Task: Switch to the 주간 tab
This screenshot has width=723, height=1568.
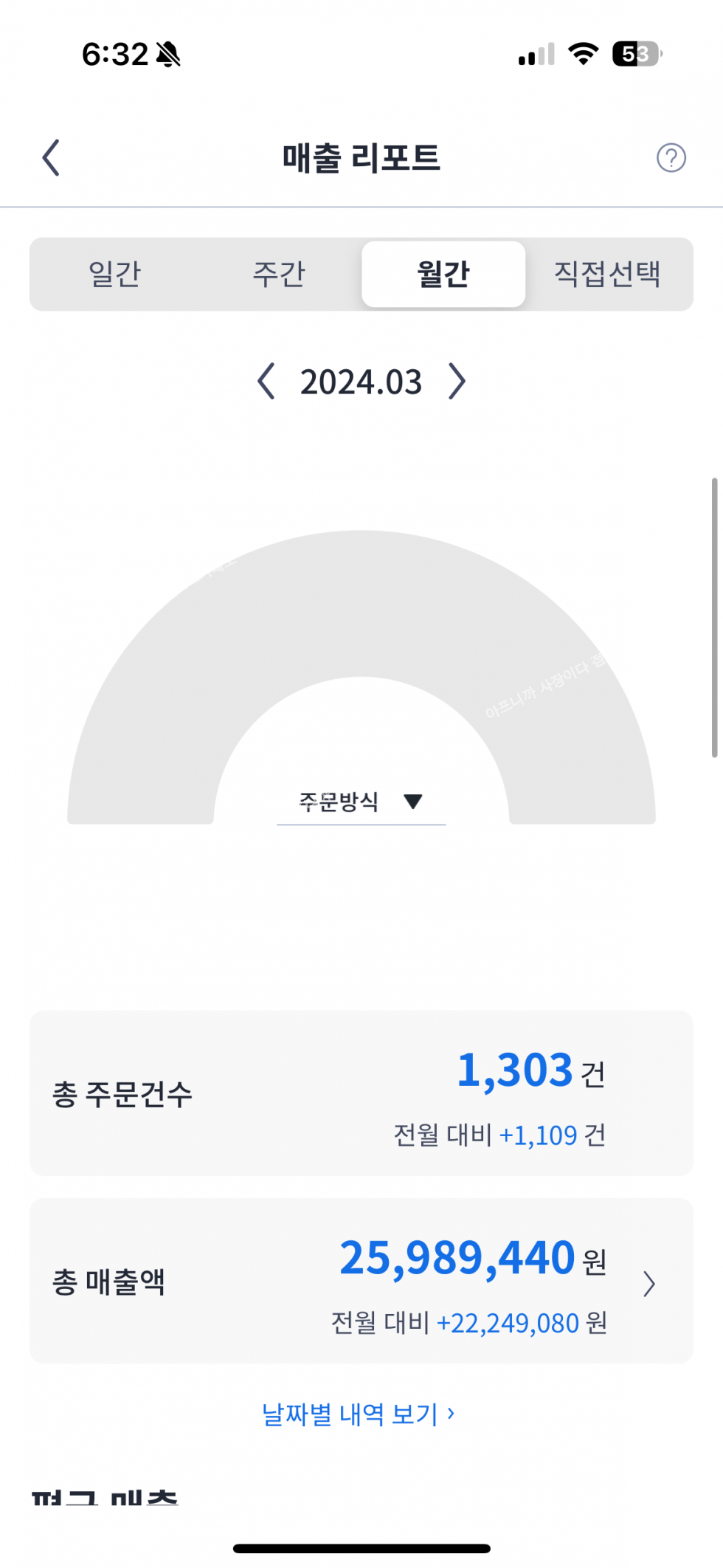Action: click(279, 274)
